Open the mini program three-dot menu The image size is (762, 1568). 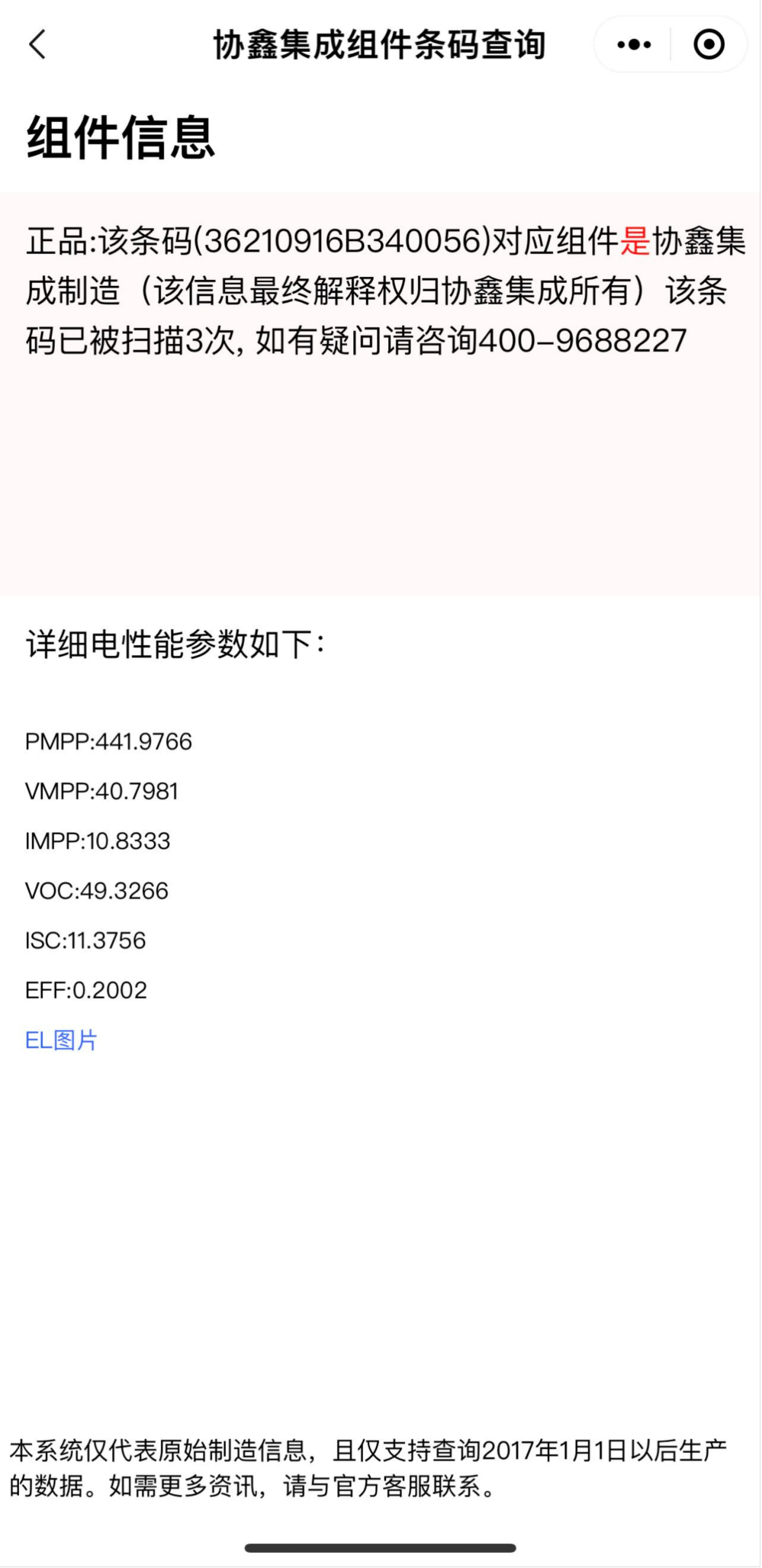[x=634, y=44]
